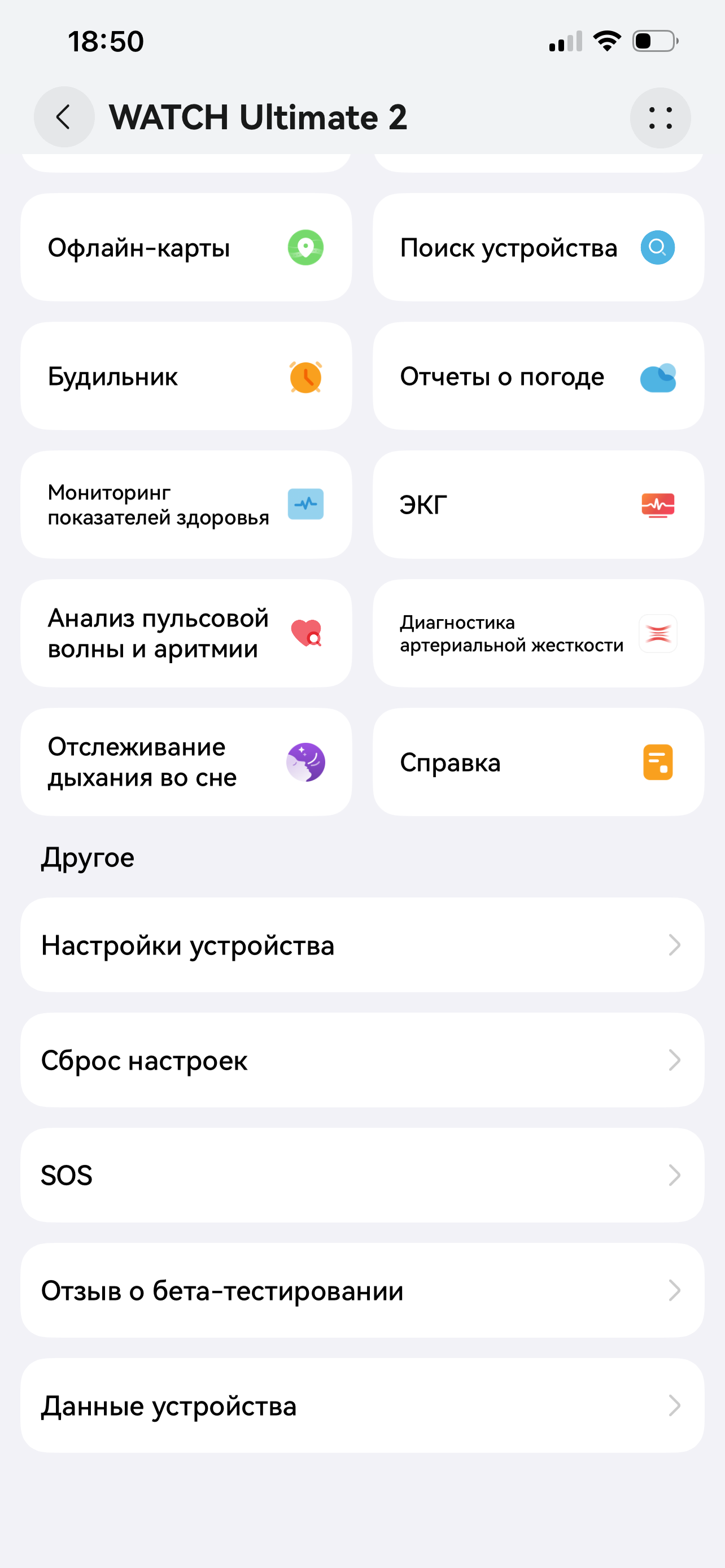Open Отчеты о погоде
Viewport: 725px width, 1568px height.
[538, 377]
